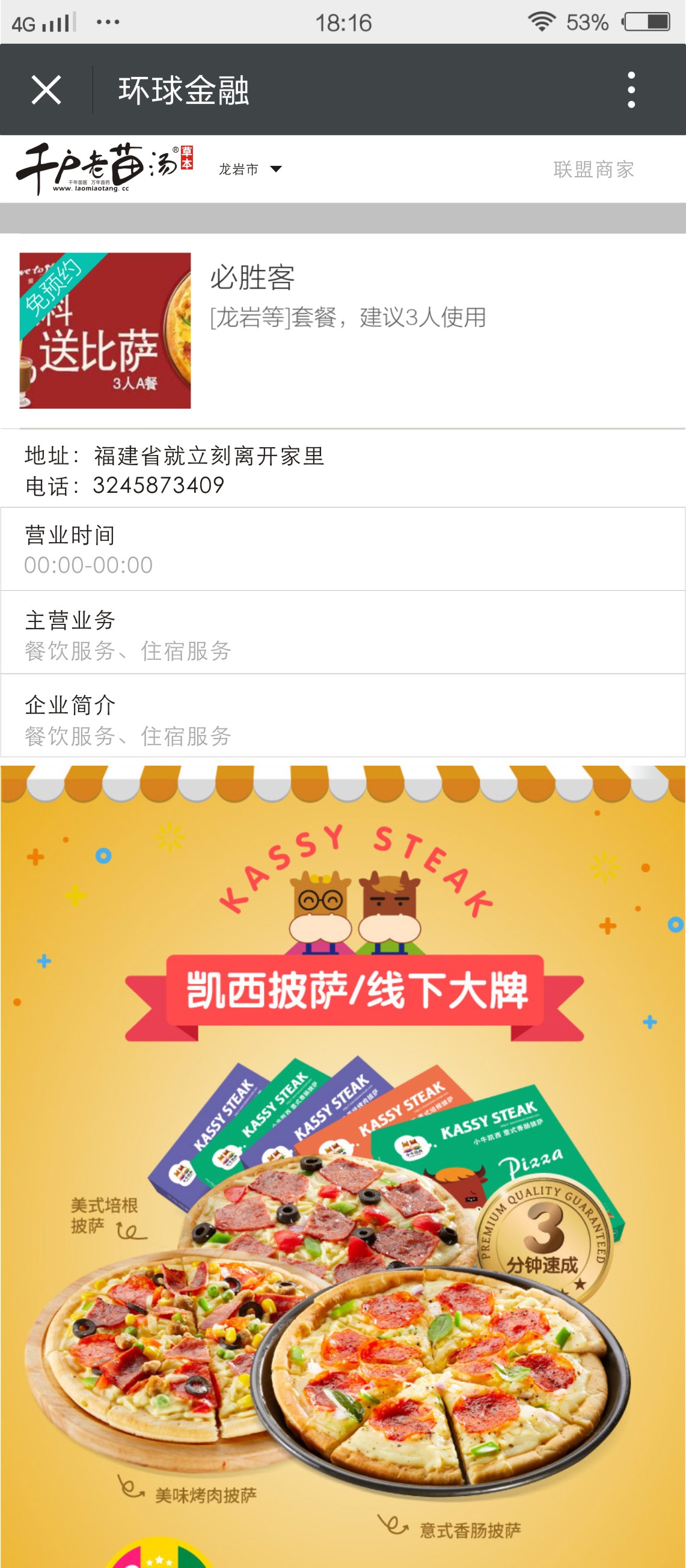Open the 凯西披萨 promotional banner

click(x=343, y=1156)
